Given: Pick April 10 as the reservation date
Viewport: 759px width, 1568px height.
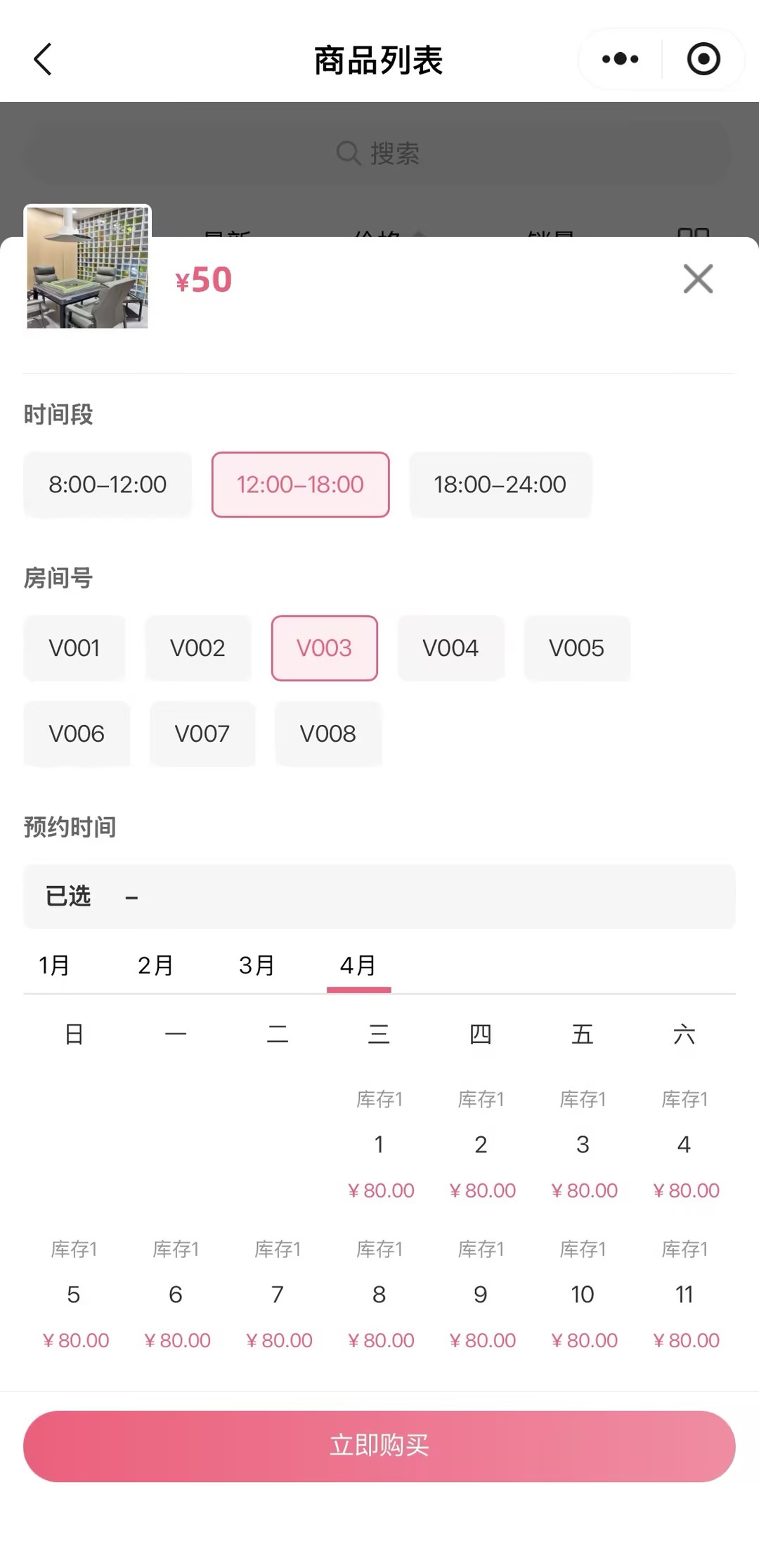Looking at the screenshot, I should tap(583, 1294).
